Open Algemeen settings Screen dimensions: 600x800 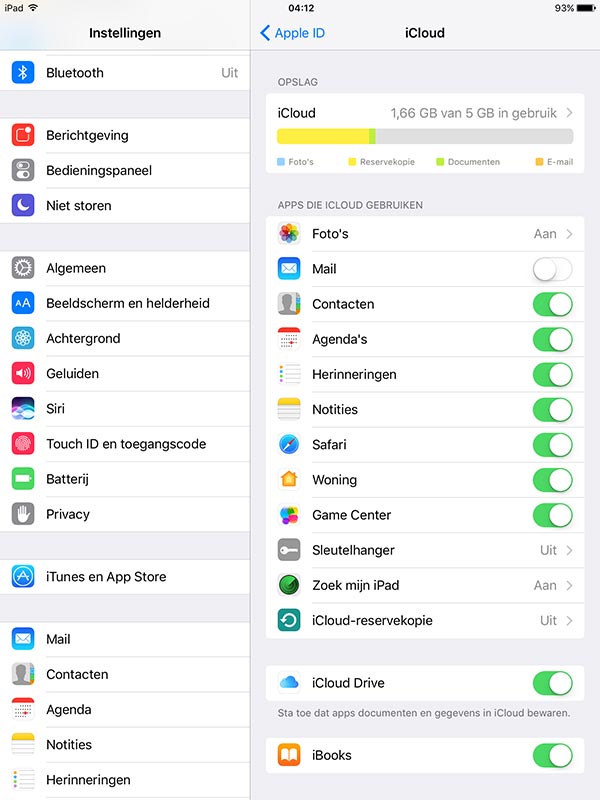pos(125,268)
